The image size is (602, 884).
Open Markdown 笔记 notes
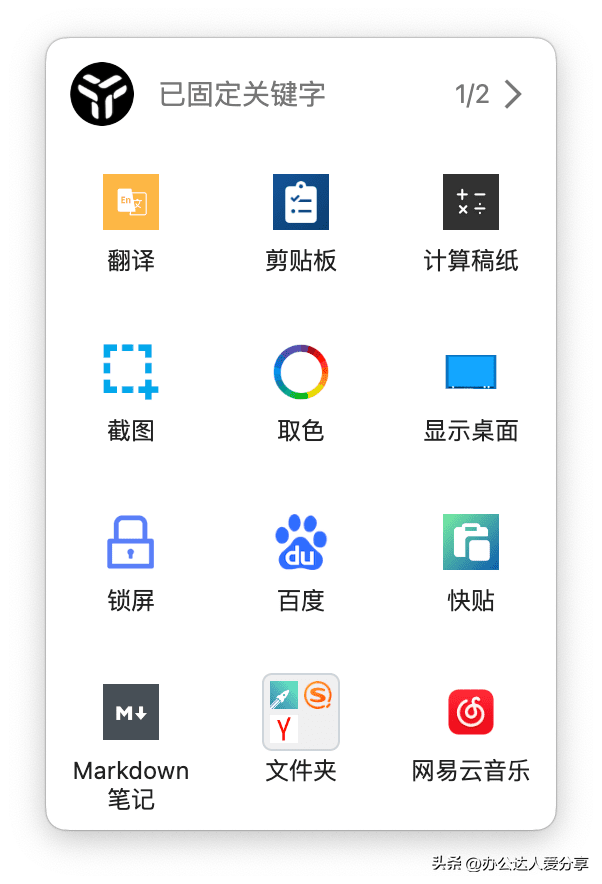pyautogui.click(x=131, y=712)
